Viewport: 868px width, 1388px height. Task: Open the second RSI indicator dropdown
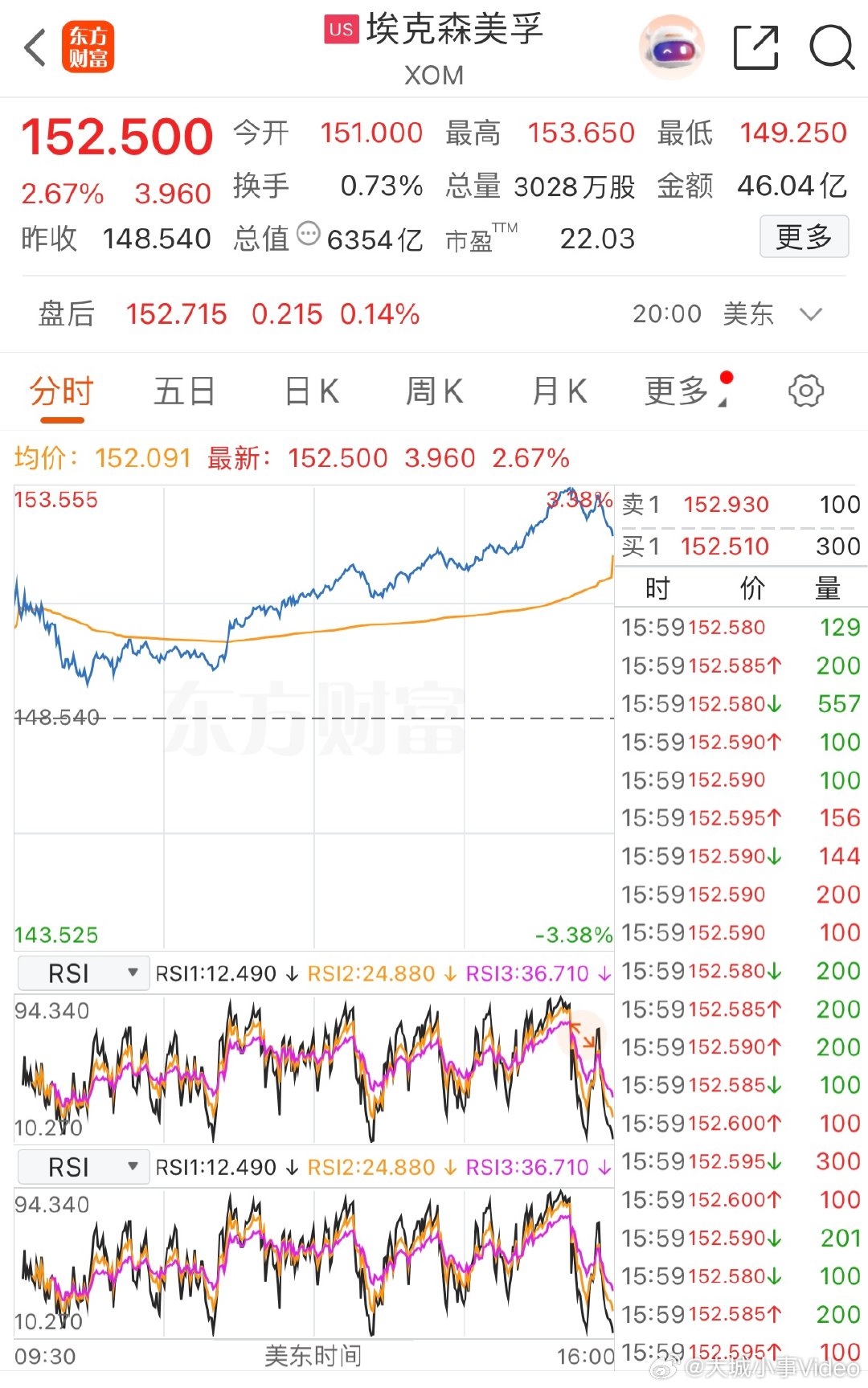(x=81, y=1166)
